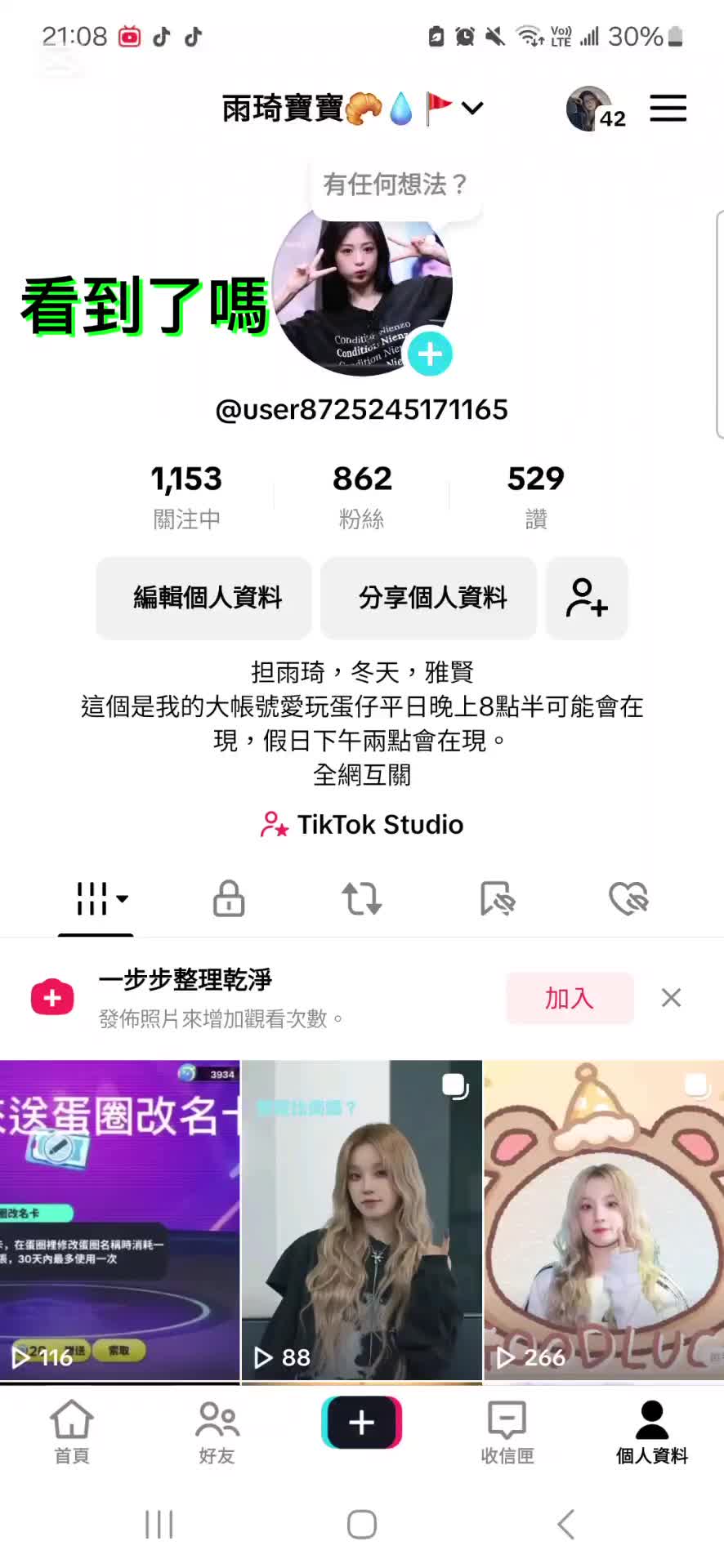Screen dimensions: 724x1568
Task: Open the video with 266 views
Action: point(604,1220)
